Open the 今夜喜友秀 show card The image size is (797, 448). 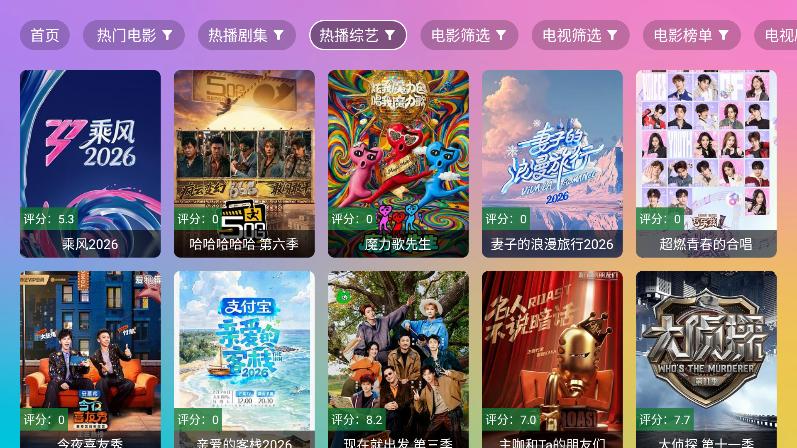pyautogui.click(x=90, y=360)
